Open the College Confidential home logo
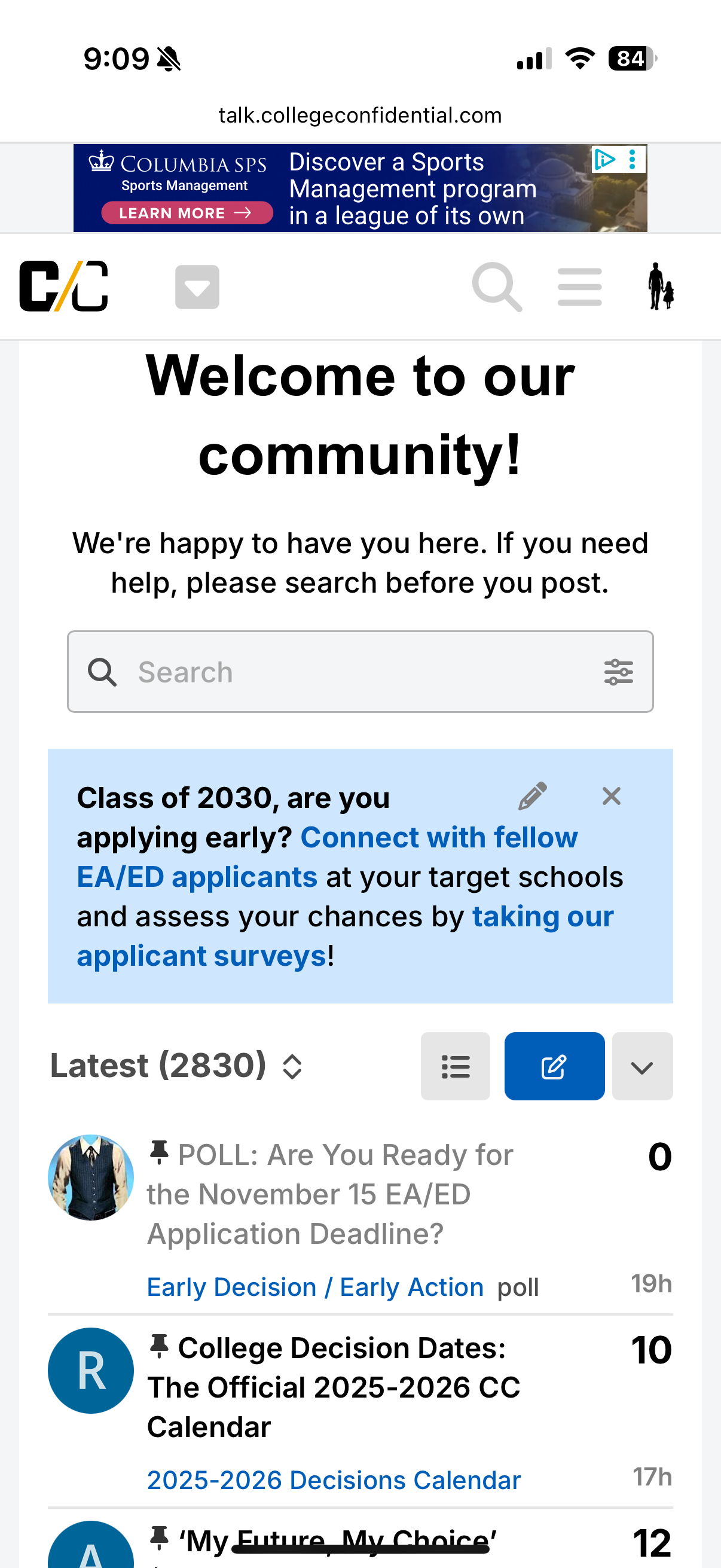Image resolution: width=721 pixels, height=1568 pixels. 64,286
